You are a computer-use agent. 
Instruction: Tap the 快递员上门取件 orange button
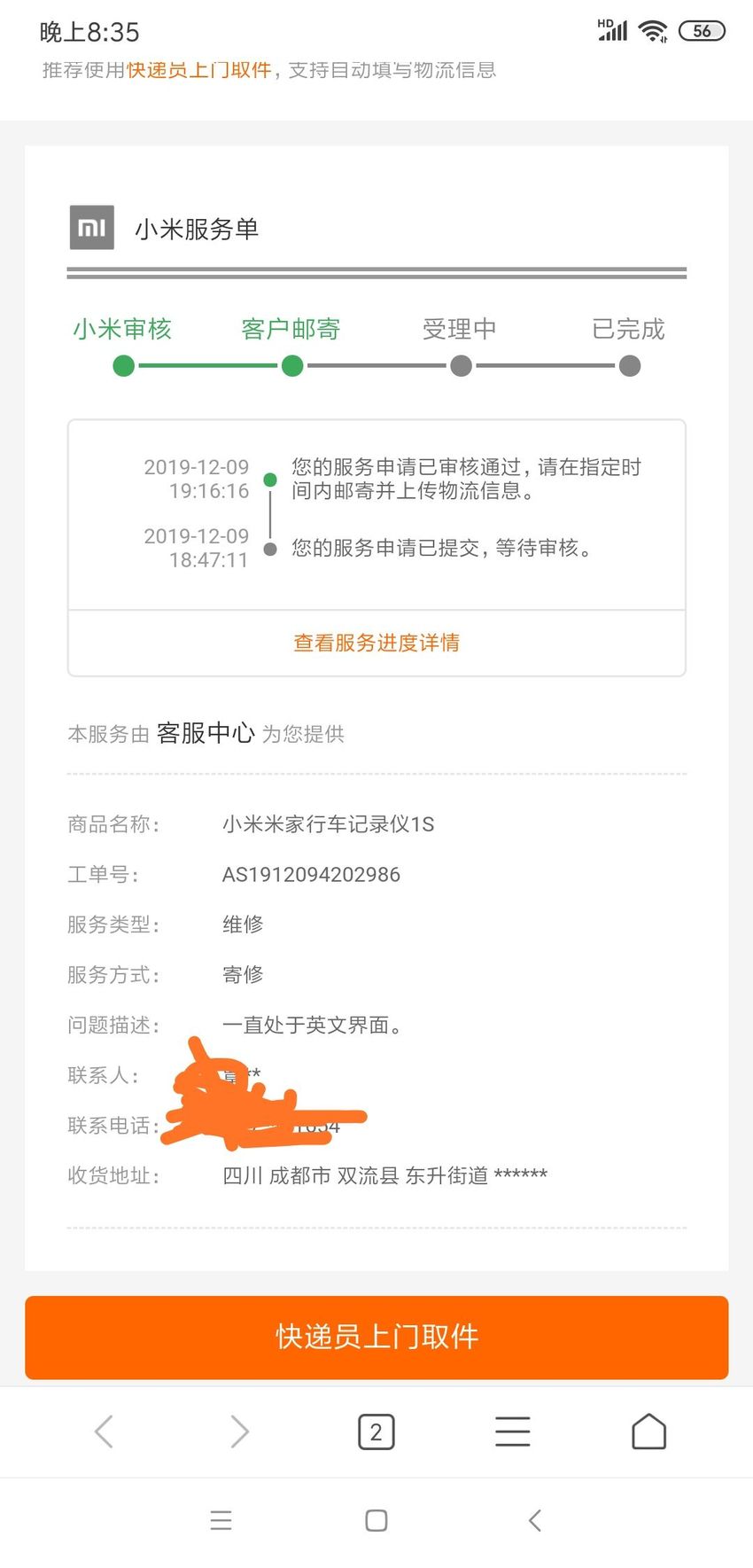click(x=376, y=1337)
